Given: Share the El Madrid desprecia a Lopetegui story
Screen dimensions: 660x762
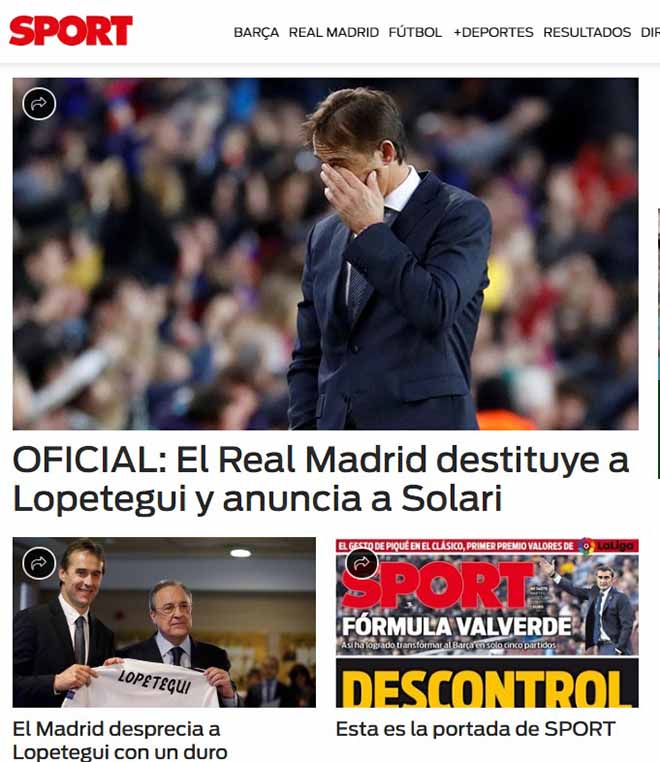Looking at the screenshot, I should 39,563.
